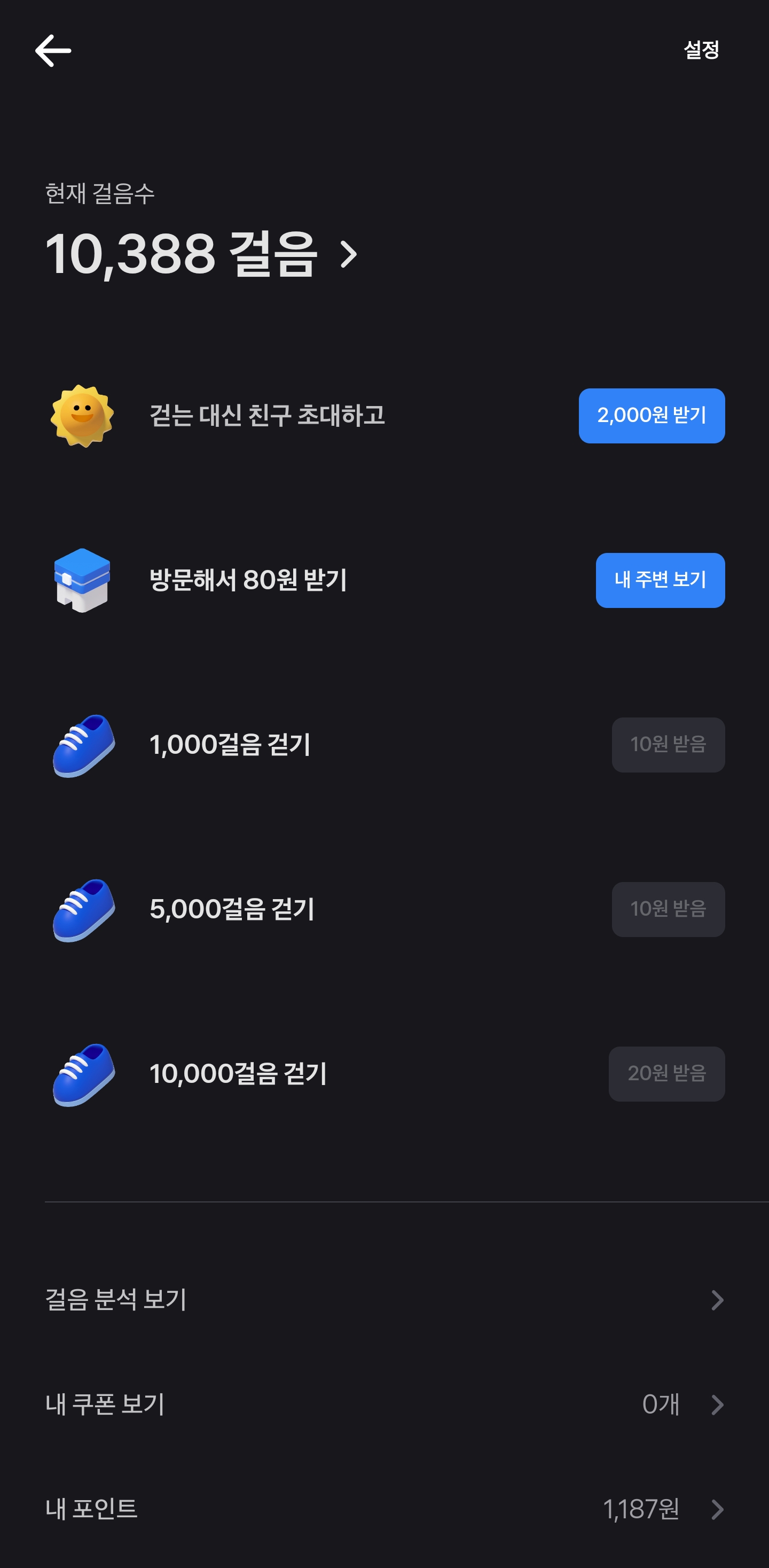
Task: Tap the 내 주변 보기 button
Action: pos(660,580)
